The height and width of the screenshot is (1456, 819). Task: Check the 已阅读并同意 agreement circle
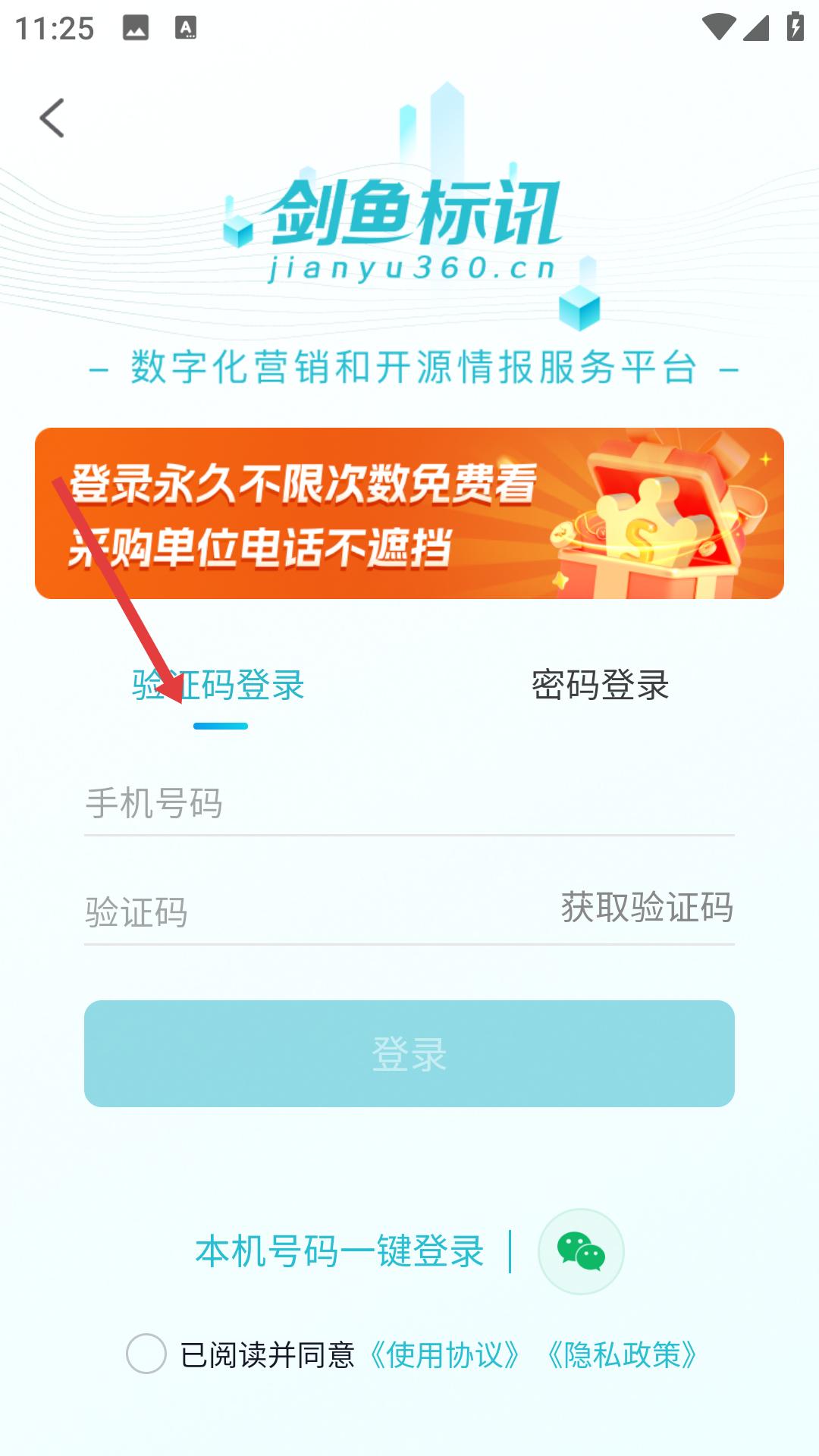click(x=146, y=1354)
